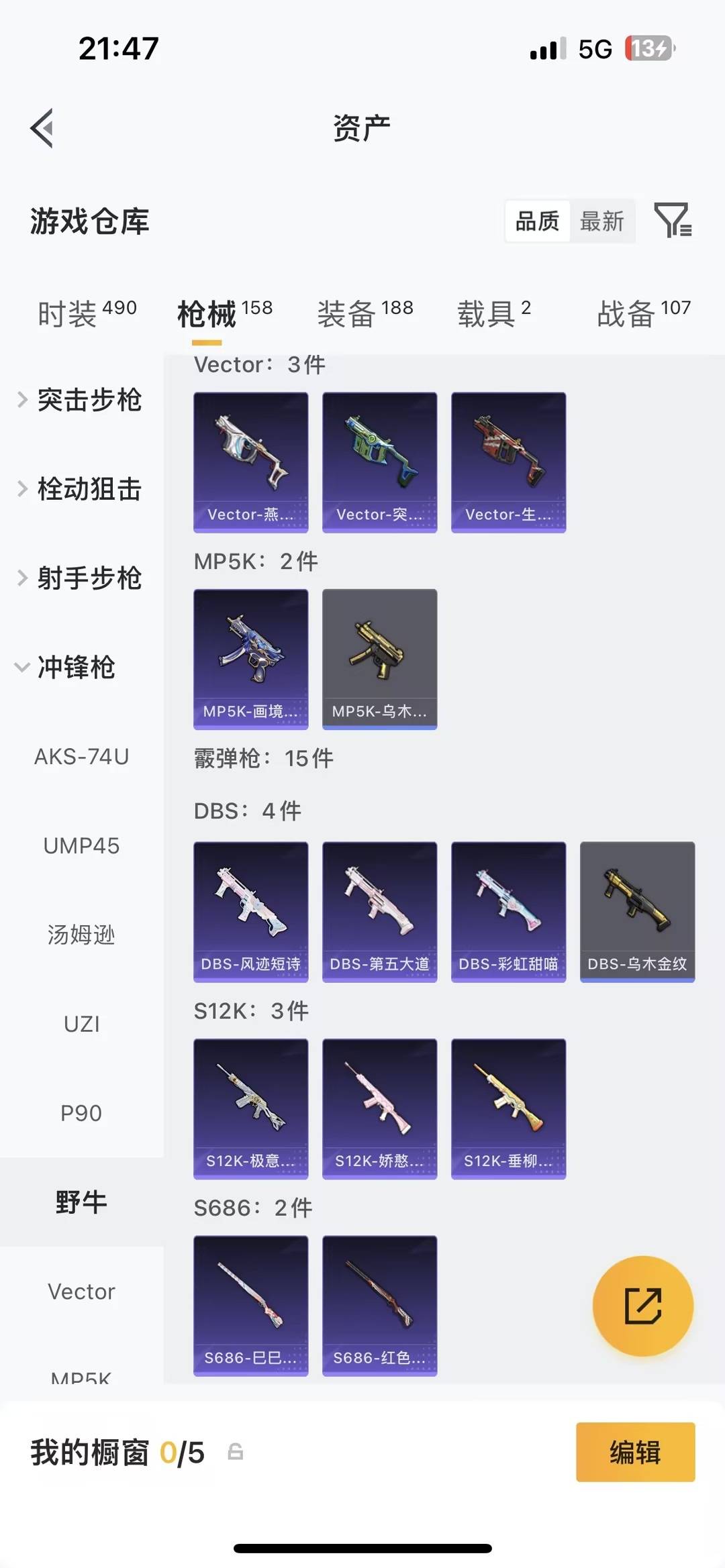Select UZI in the sidebar list

tap(82, 1023)
